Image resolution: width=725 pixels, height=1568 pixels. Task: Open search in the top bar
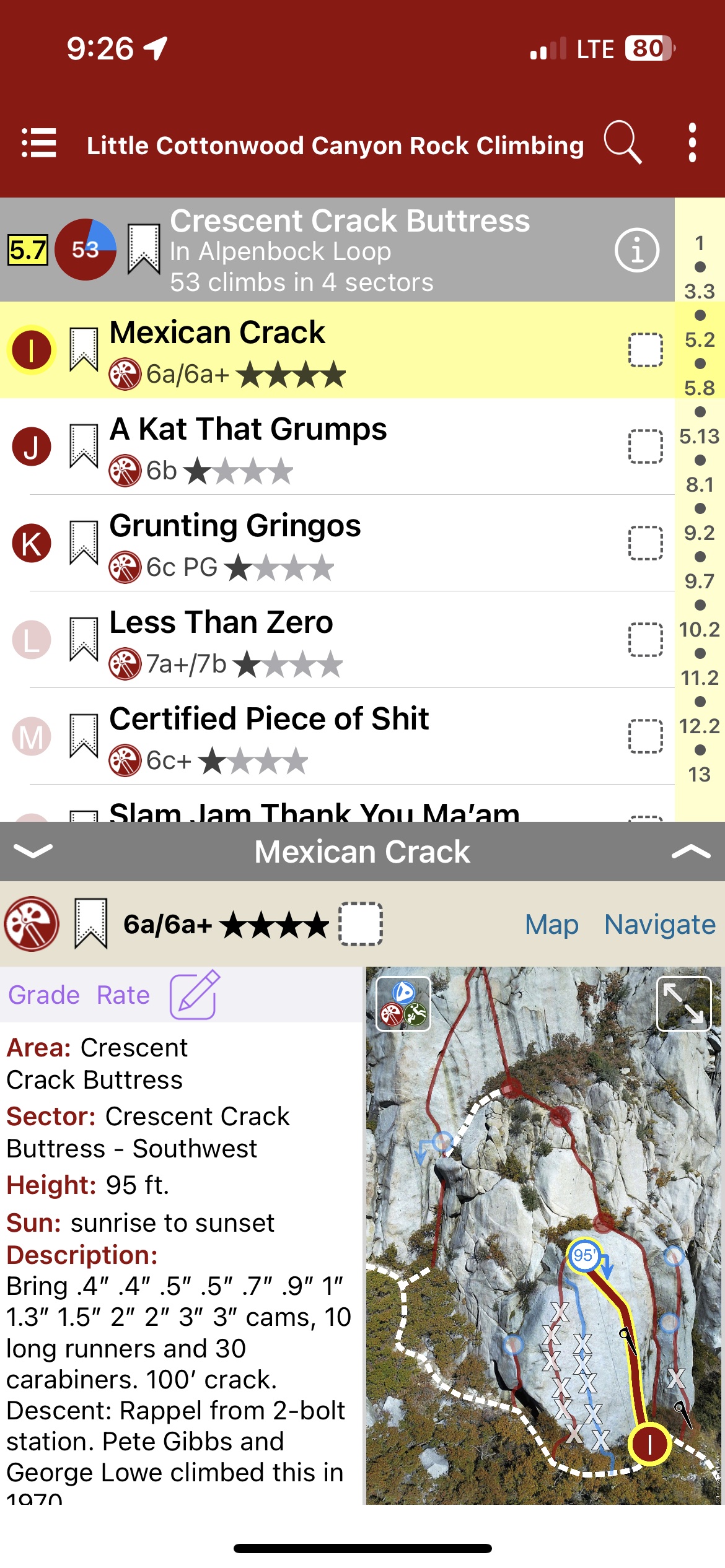pos(622,143)
